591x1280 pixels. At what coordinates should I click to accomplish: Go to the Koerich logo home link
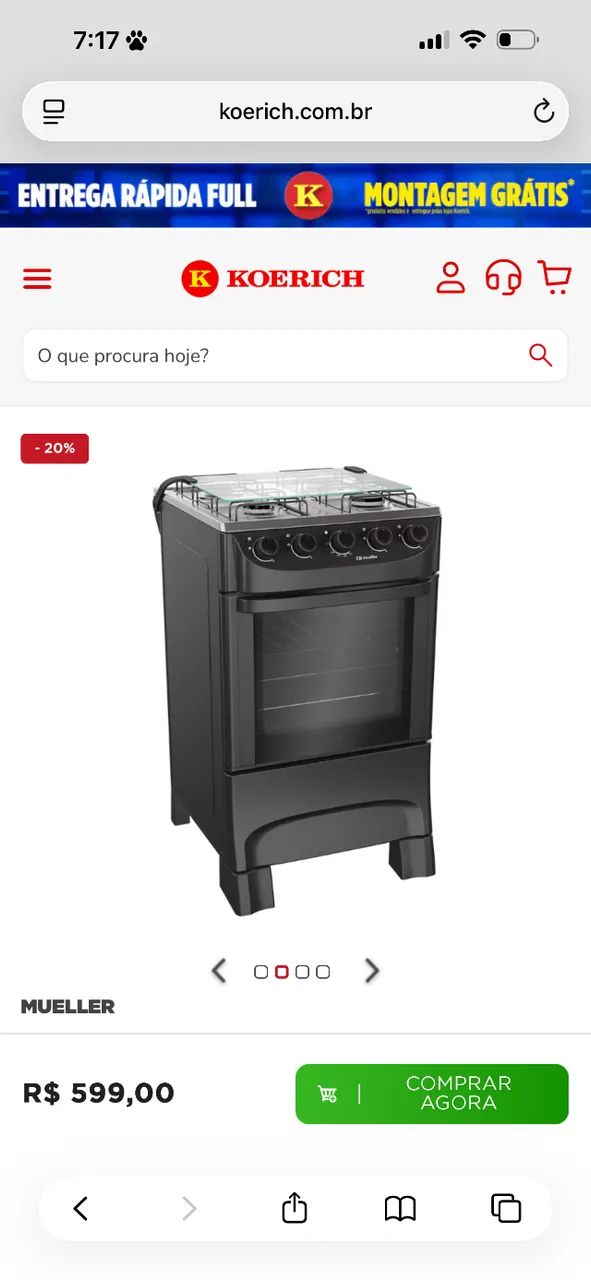[273, 278]
